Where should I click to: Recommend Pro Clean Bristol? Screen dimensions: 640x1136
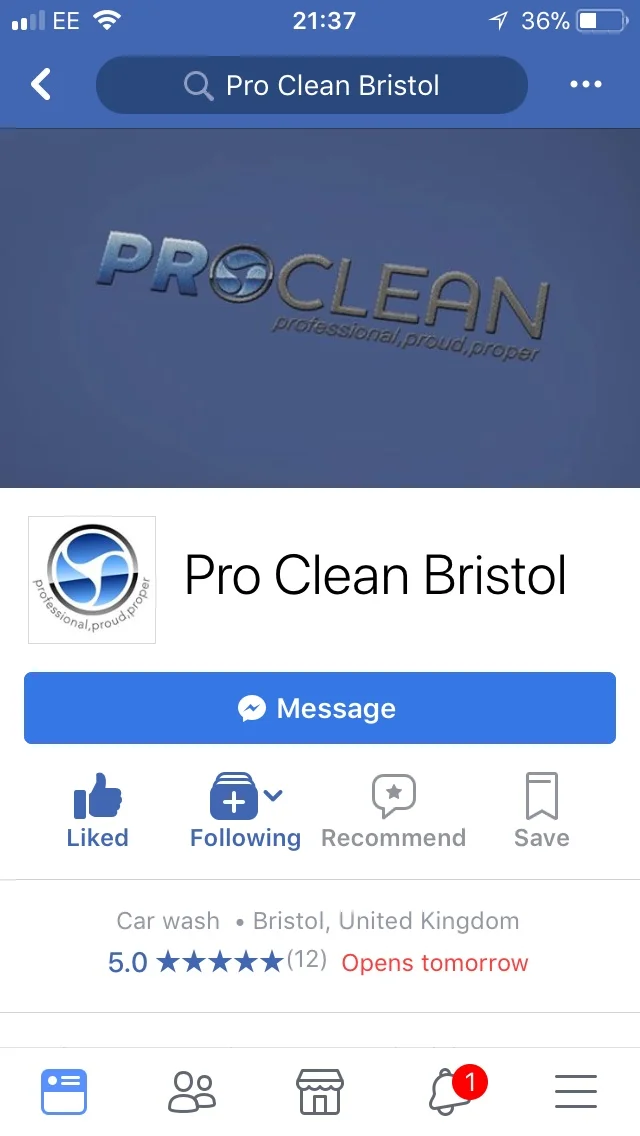[x=394, y=811]
